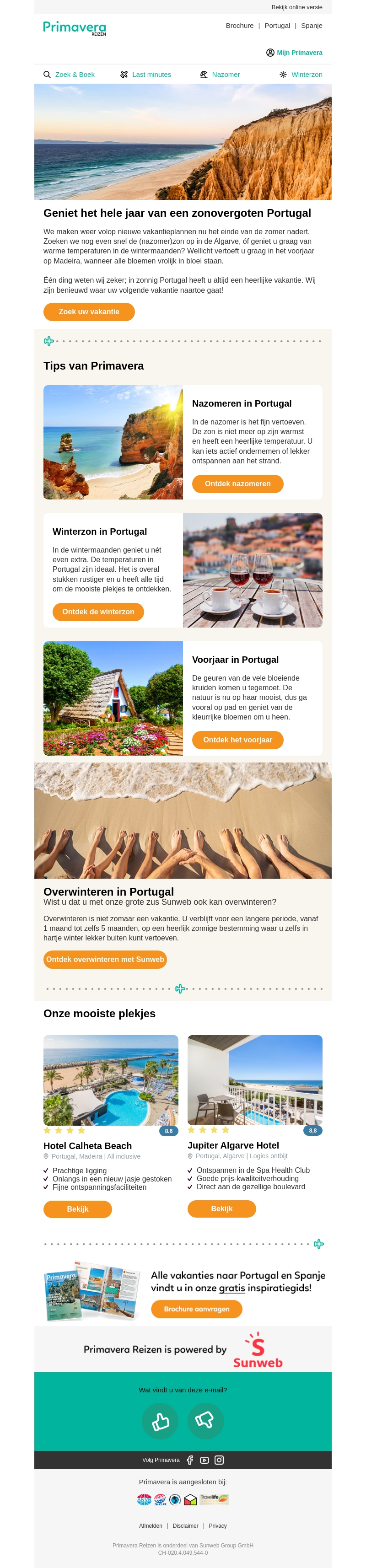The image size is (366, 1568).
Task: Tap the Afmelden unsubscribe link
Action: pos(151,1525)
